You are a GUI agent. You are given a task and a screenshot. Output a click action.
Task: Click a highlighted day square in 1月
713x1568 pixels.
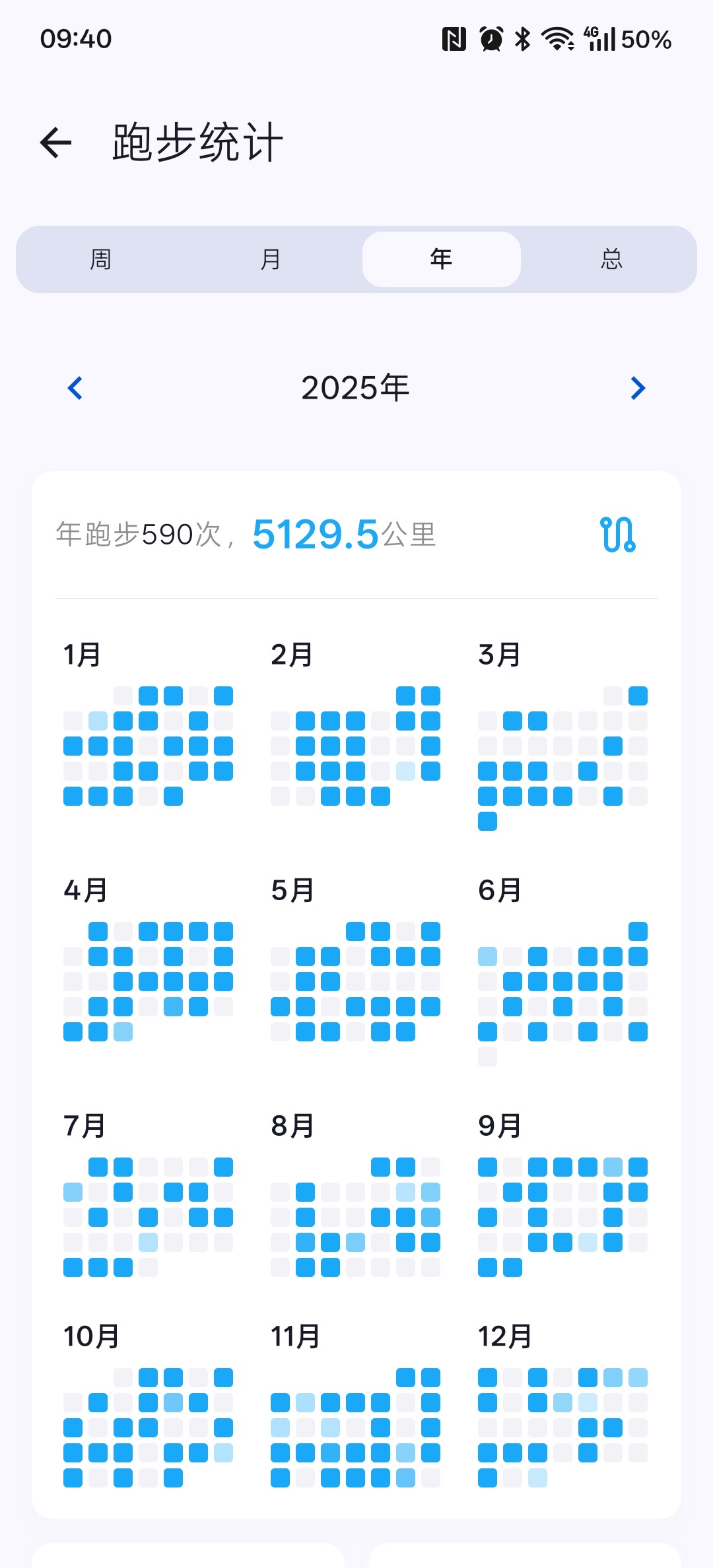[148, 694]
